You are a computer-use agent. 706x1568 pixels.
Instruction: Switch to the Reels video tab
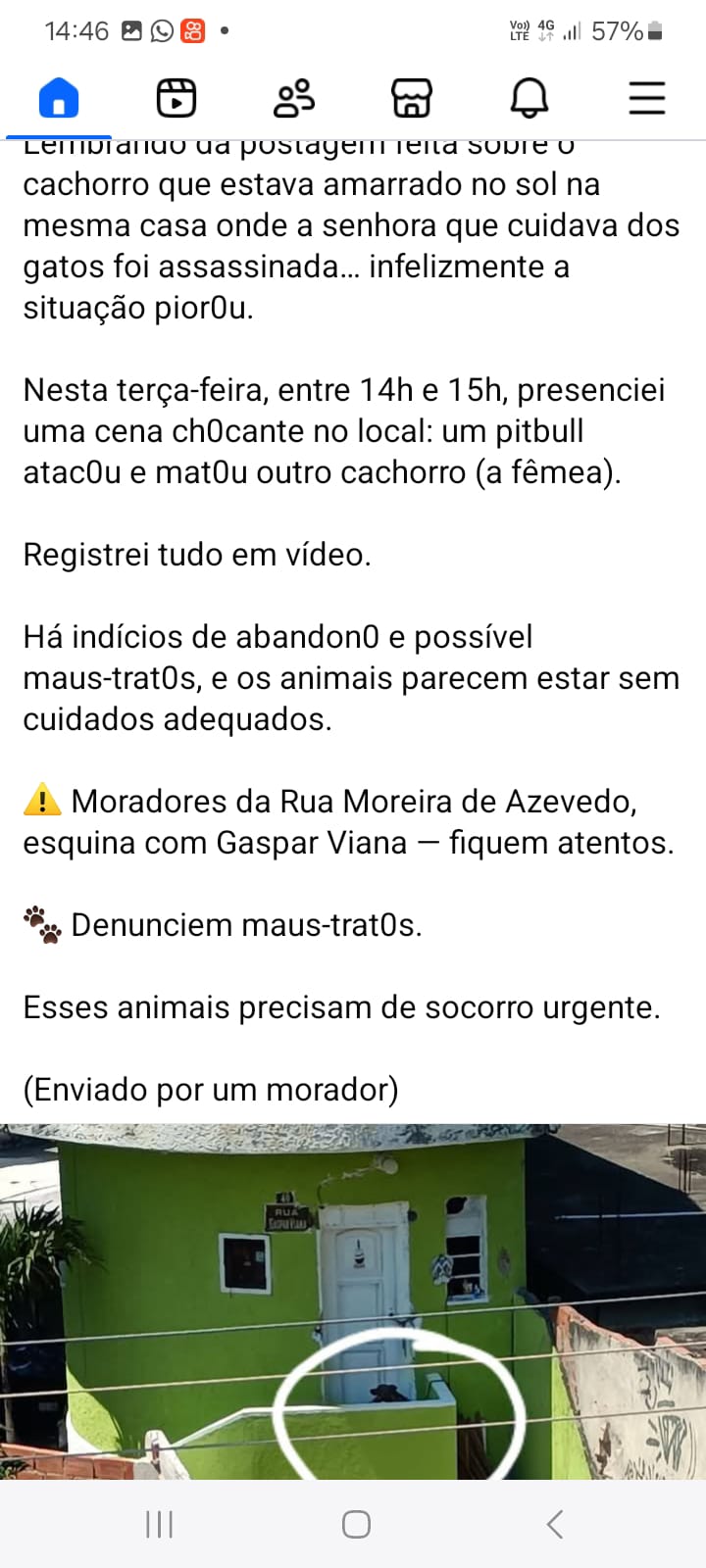click(176, 99)
